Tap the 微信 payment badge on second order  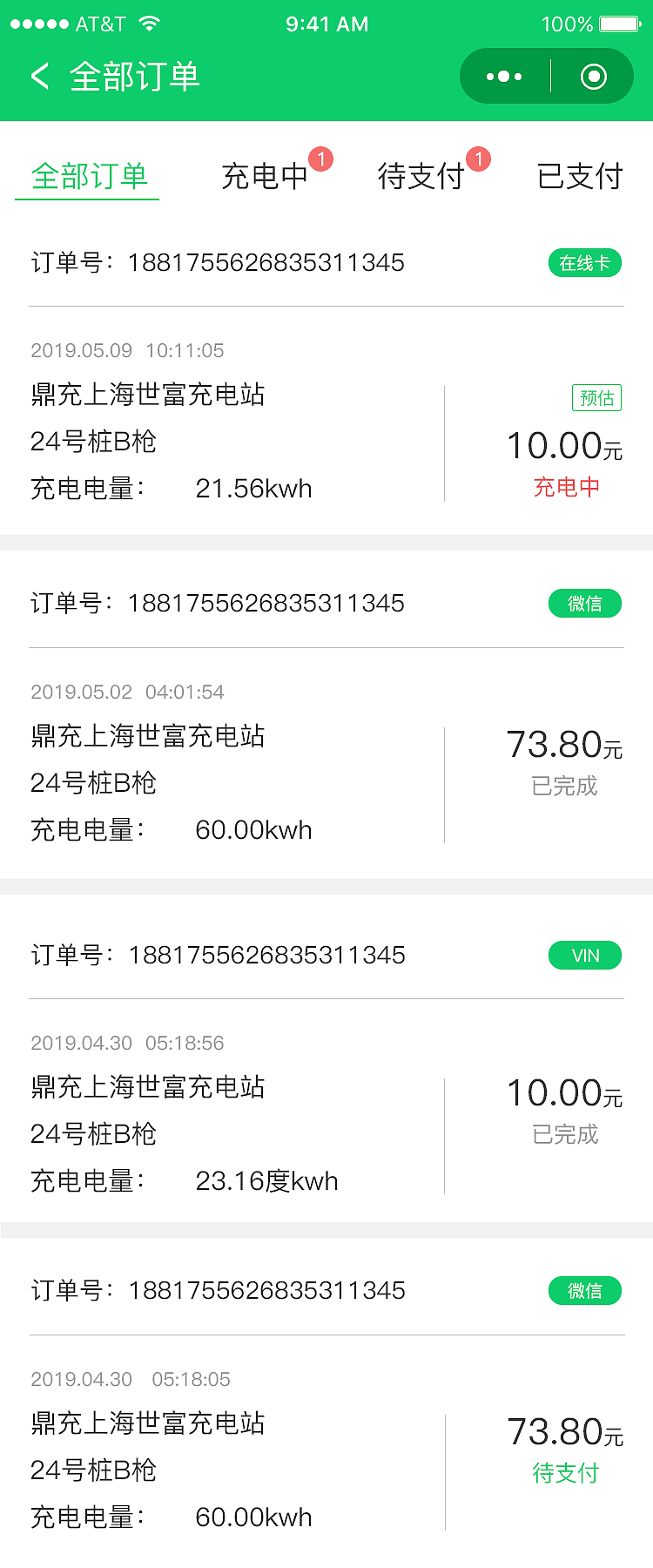[584, 604]
